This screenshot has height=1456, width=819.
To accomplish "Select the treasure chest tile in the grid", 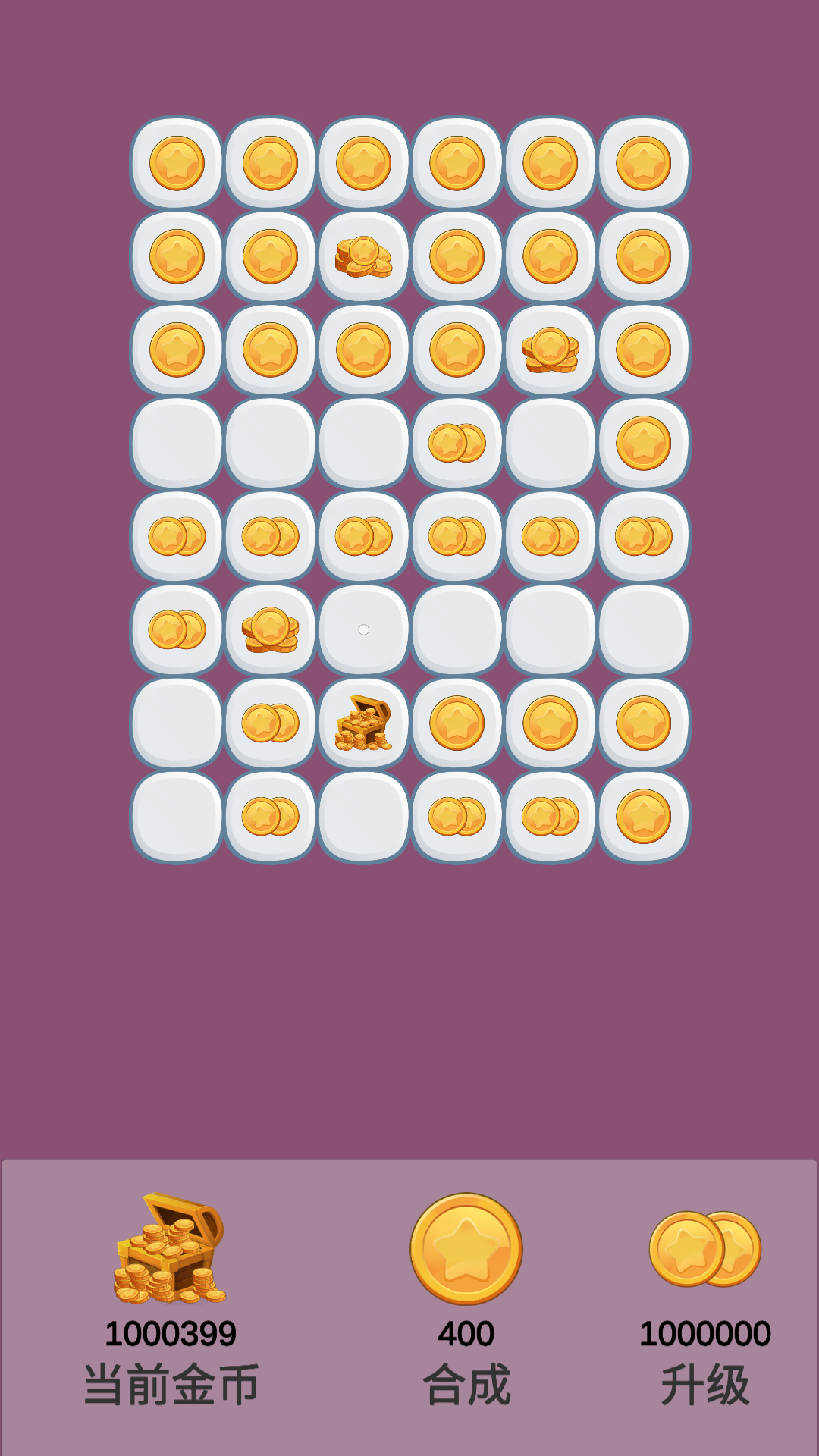I will tap(363, 723).
